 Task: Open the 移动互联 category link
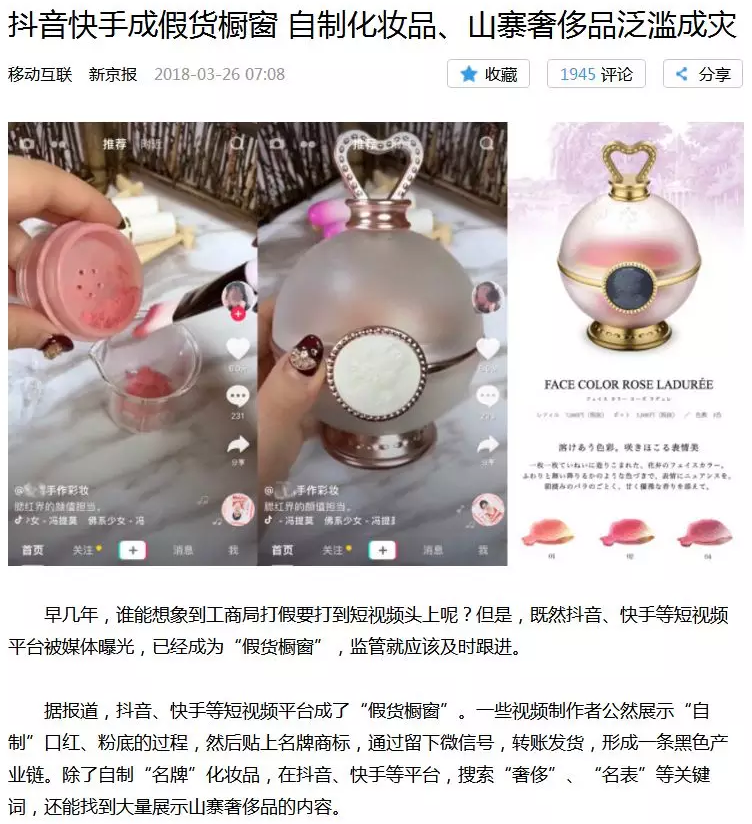[x=40, y=74]
